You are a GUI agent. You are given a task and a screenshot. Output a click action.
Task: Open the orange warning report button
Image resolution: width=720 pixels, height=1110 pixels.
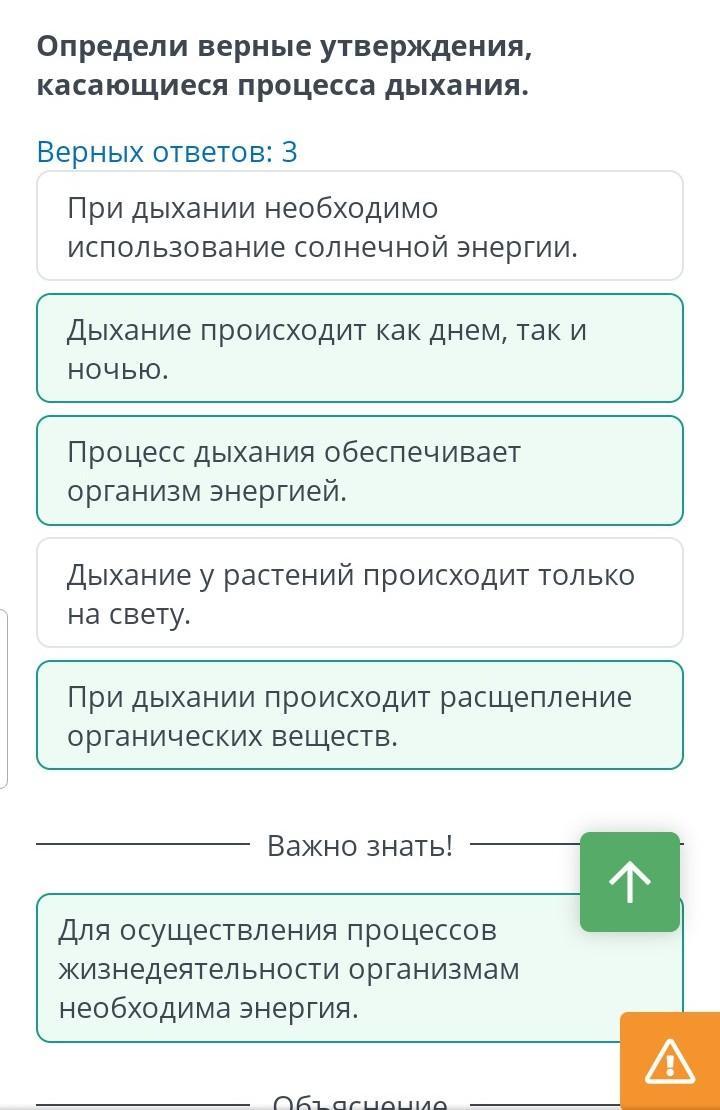(x=670, y=1060)
